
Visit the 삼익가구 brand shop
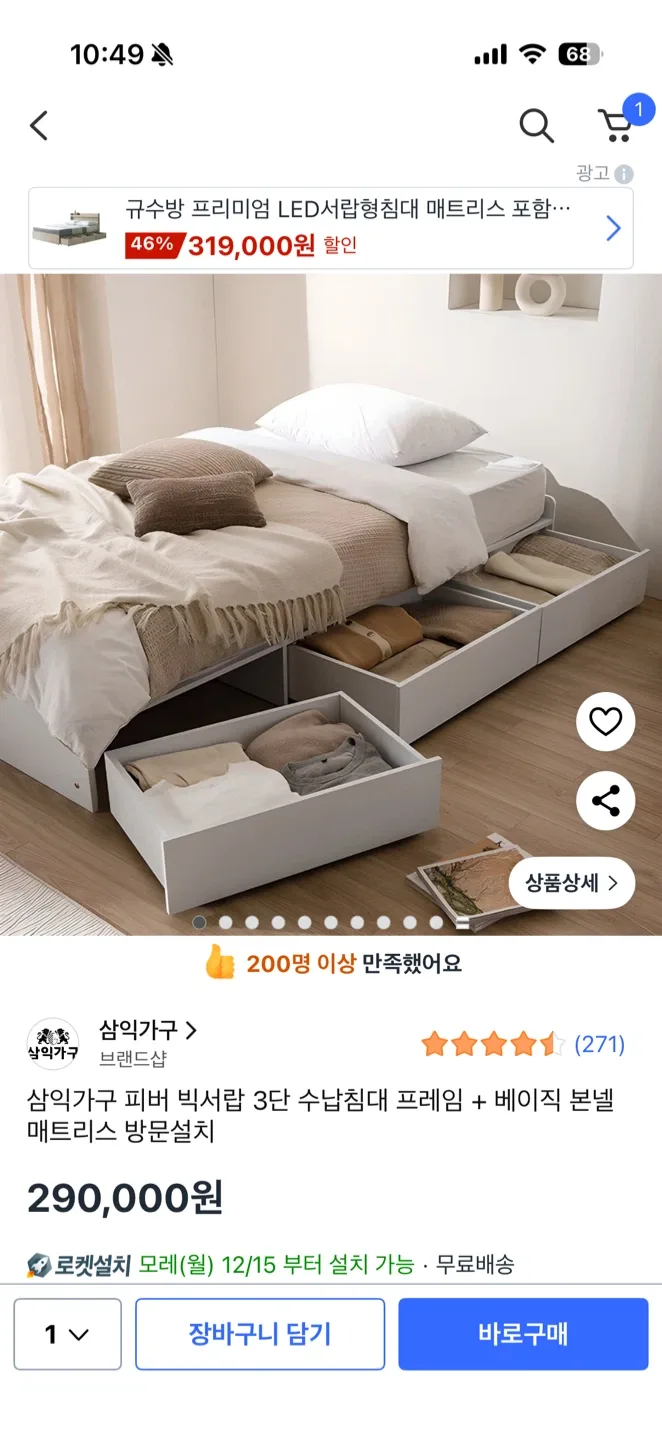point(147,1030)
